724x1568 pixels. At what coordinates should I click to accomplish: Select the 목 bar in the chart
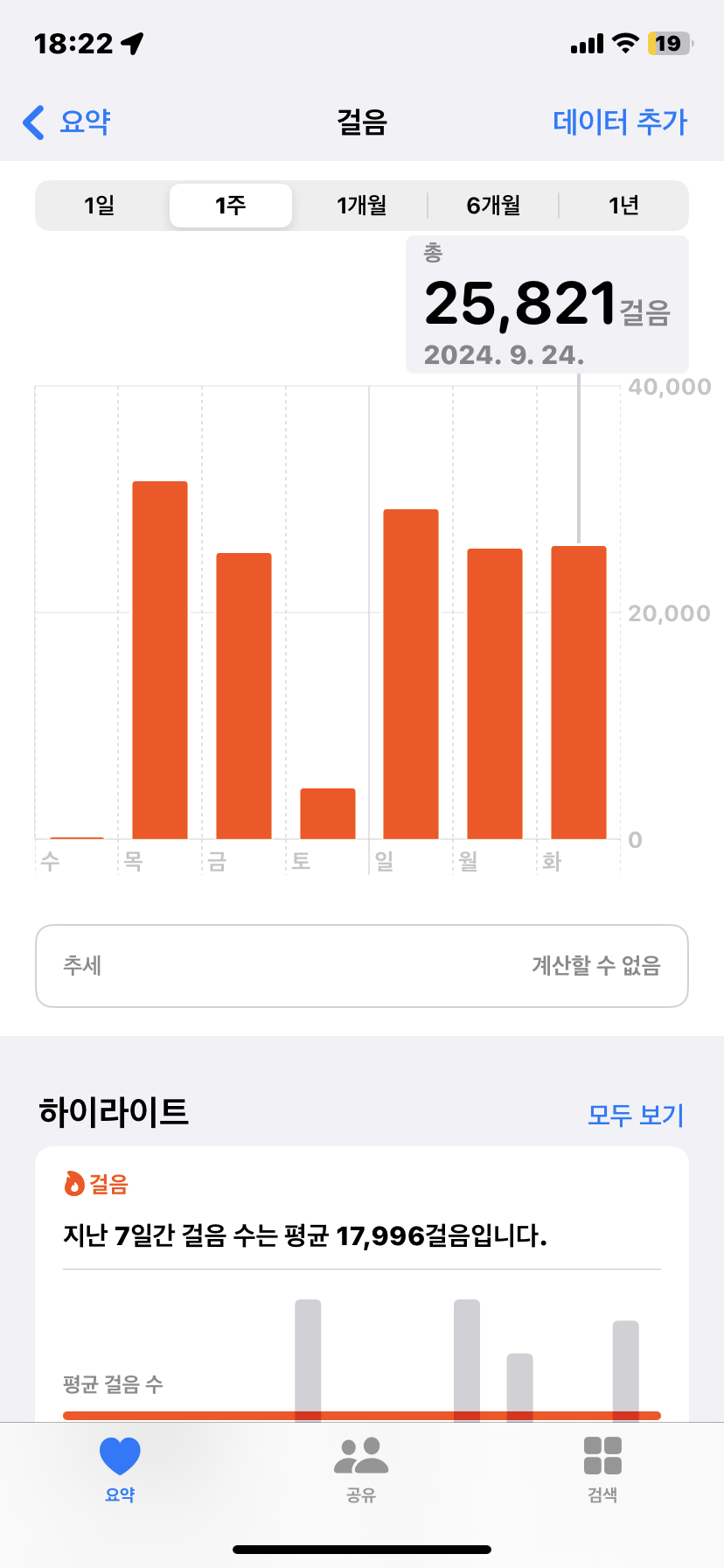point(160,660)
